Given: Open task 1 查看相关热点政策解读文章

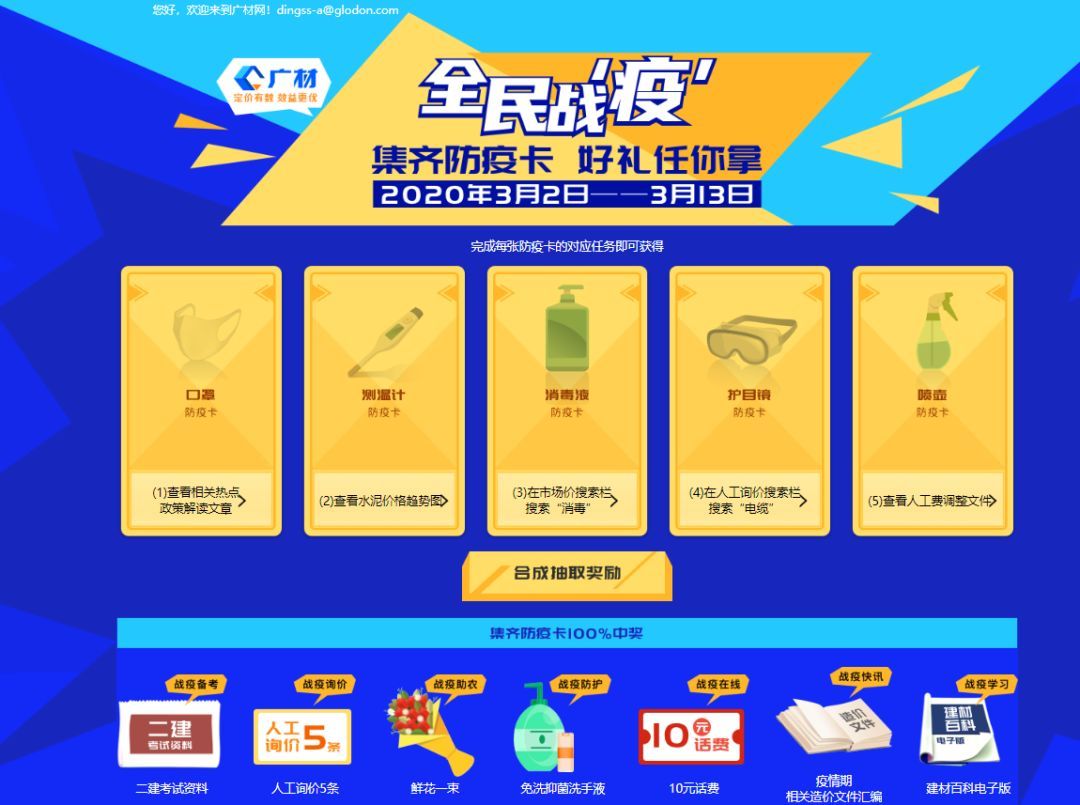Looking at the screenshot, I should [200, 500].
